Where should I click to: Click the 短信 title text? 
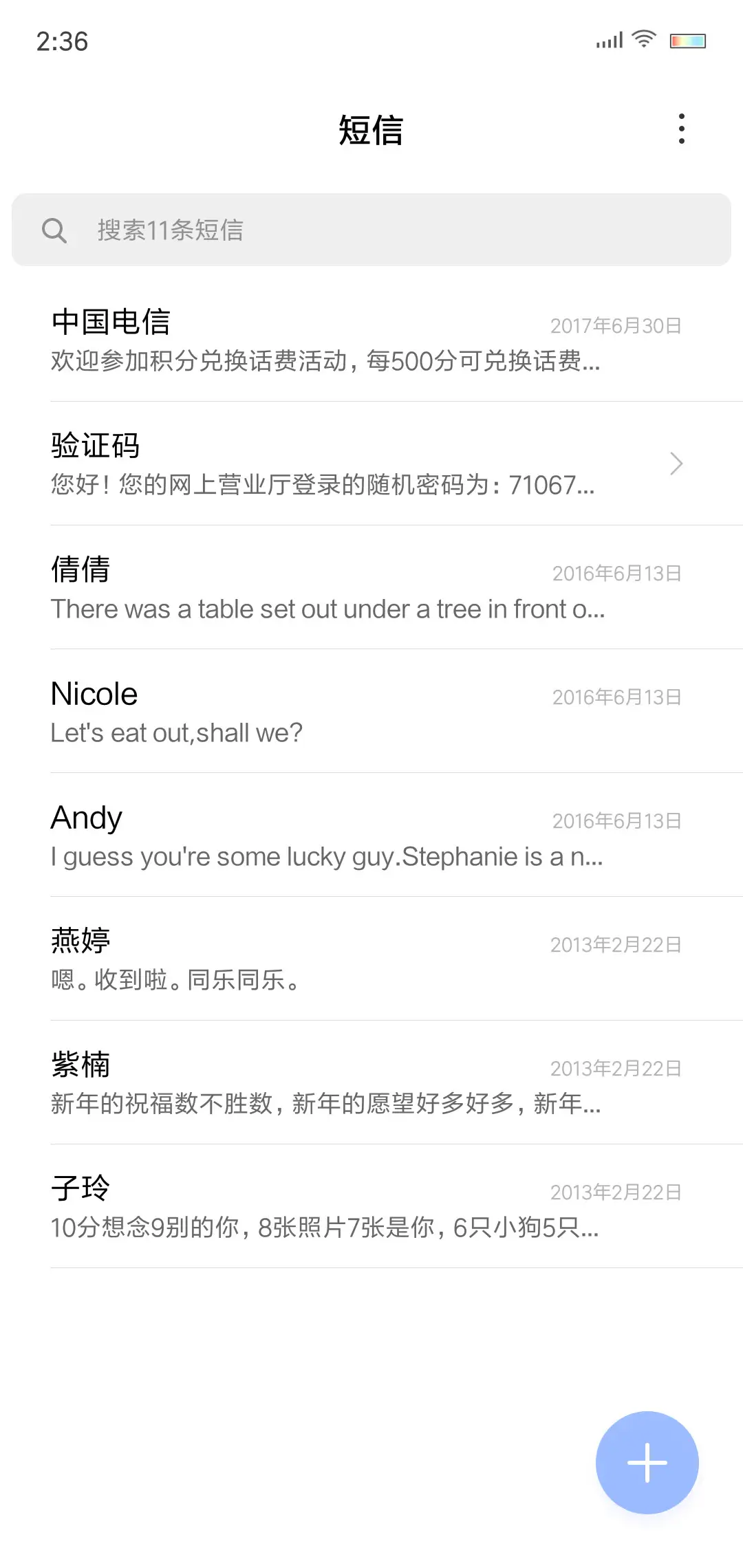(371, 131)
